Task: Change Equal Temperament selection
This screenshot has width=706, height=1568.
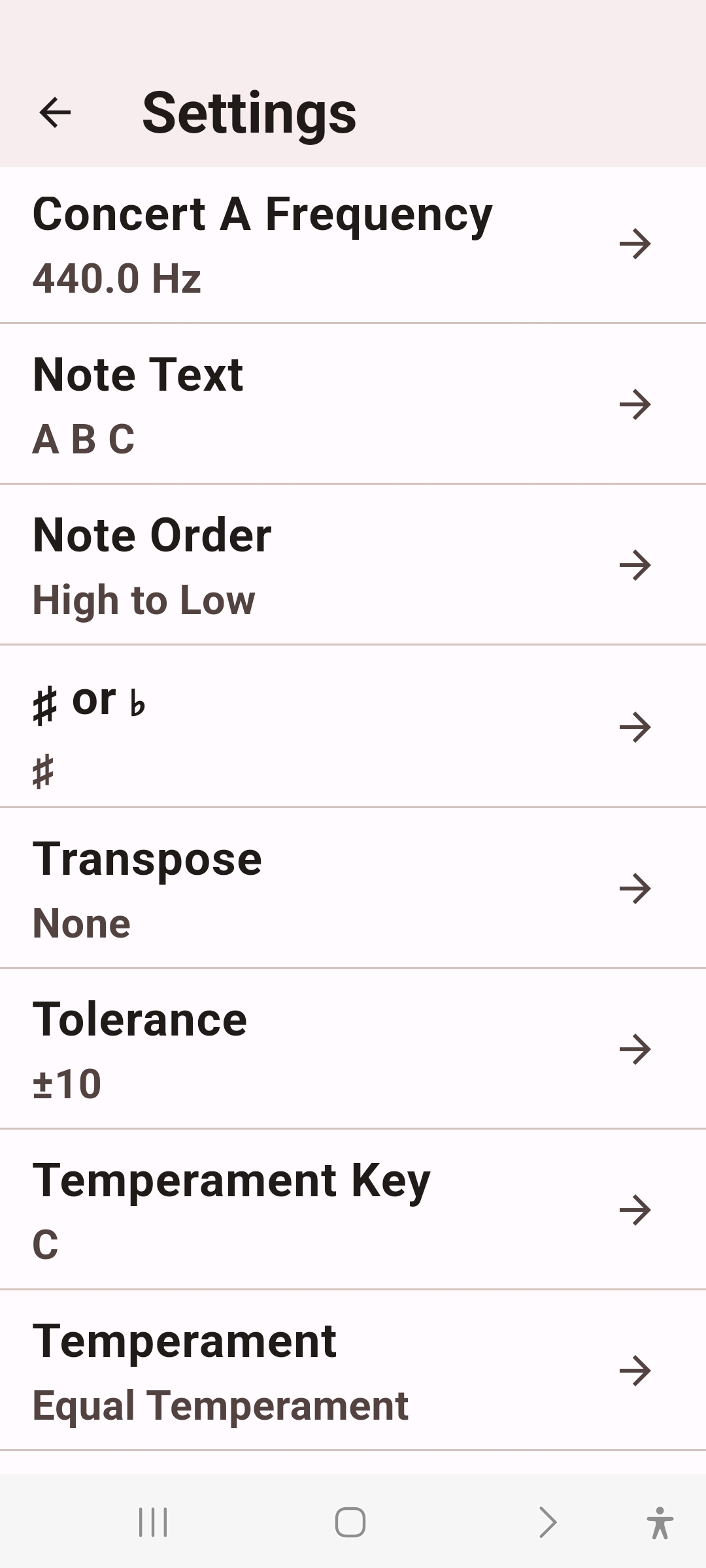Action: pos(261,1372)
